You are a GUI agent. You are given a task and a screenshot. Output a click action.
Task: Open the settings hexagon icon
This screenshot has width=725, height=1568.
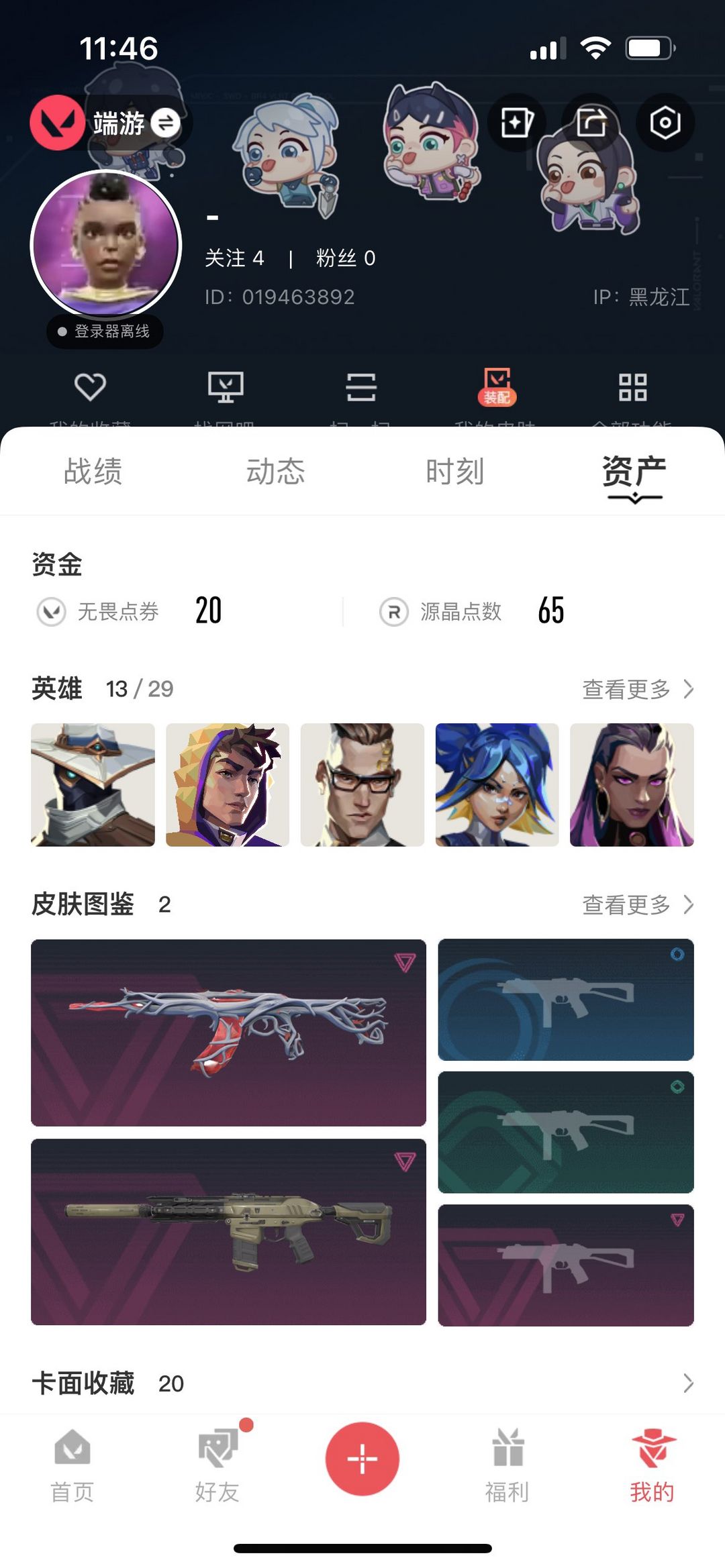665,123
